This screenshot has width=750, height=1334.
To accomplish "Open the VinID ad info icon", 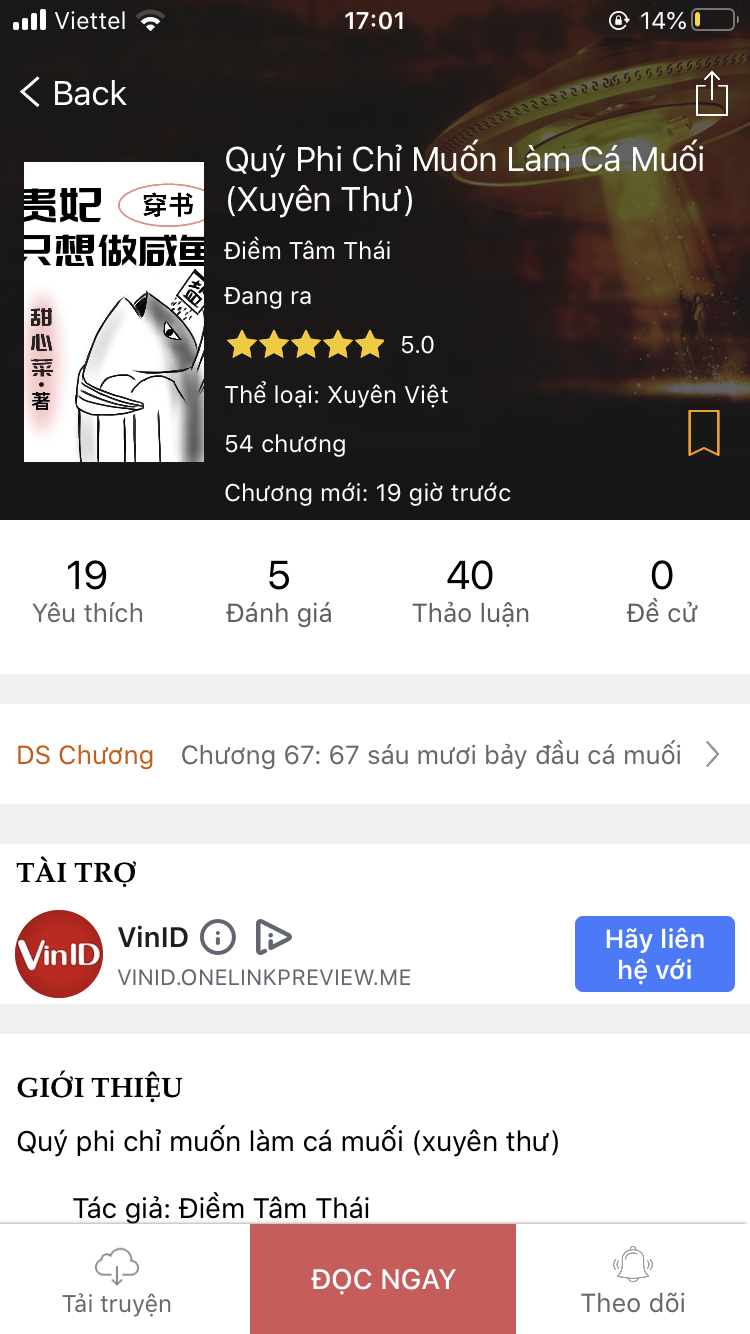I will [x=218, y=937].
